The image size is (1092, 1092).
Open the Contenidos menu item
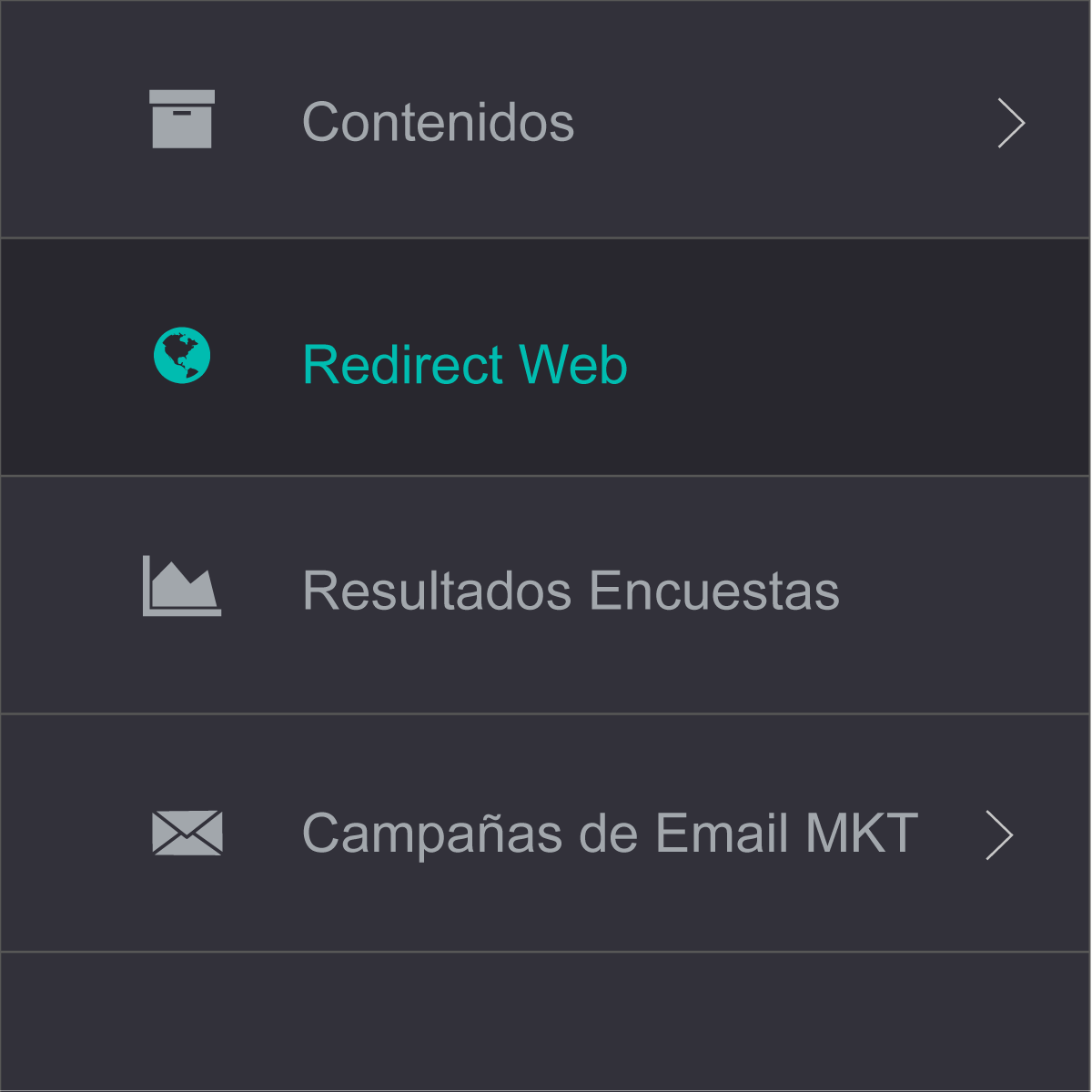[x=438, y=122]
